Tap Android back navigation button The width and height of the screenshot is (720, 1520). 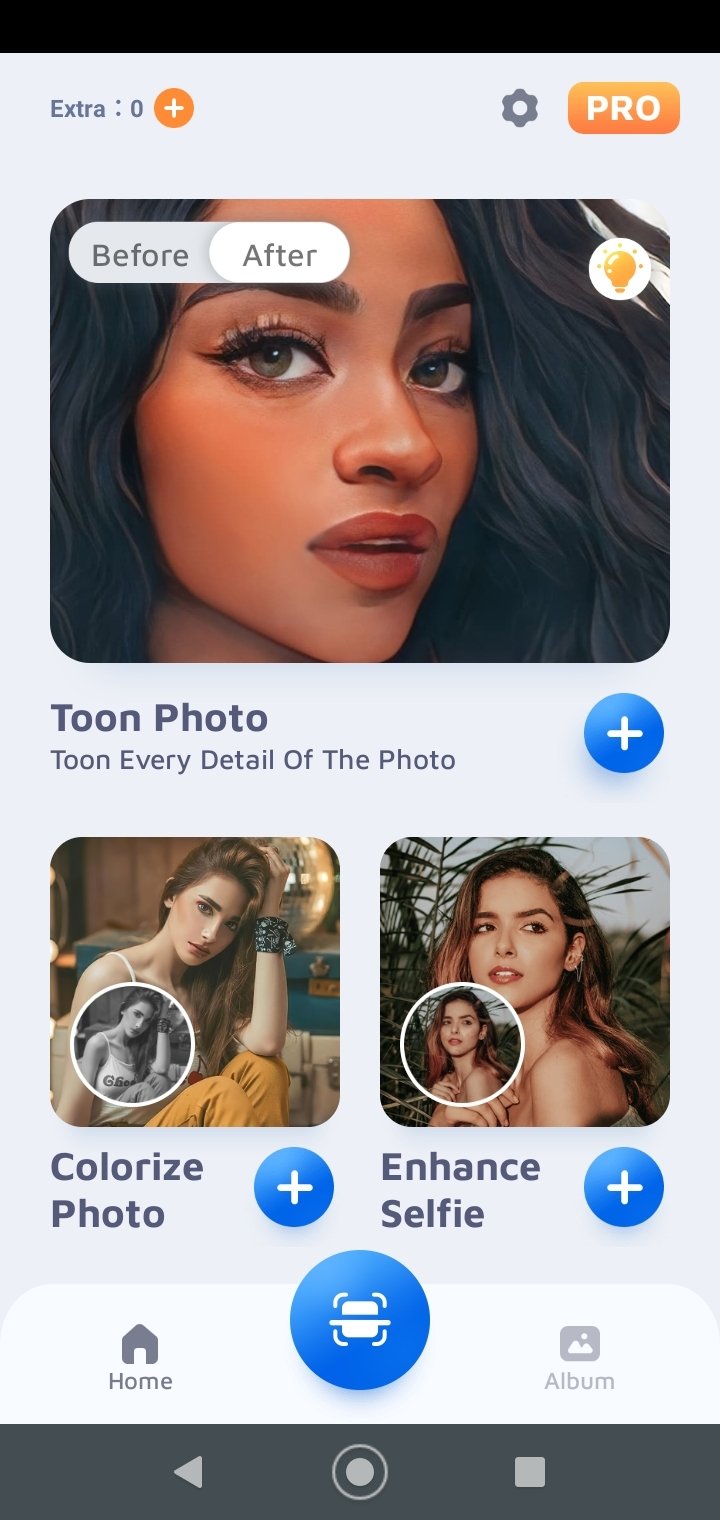point(189,1471)
